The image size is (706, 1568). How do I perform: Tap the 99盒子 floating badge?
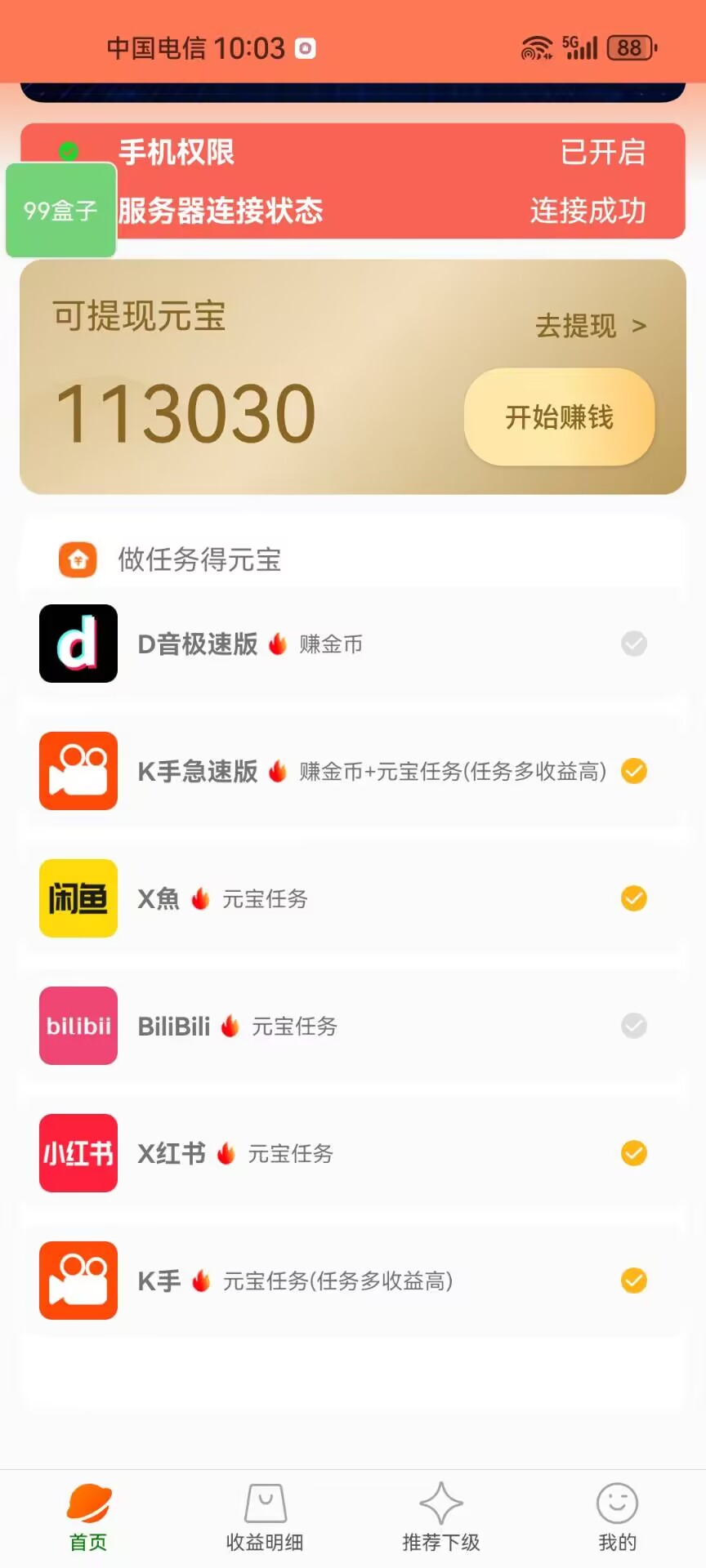point(60,211)
